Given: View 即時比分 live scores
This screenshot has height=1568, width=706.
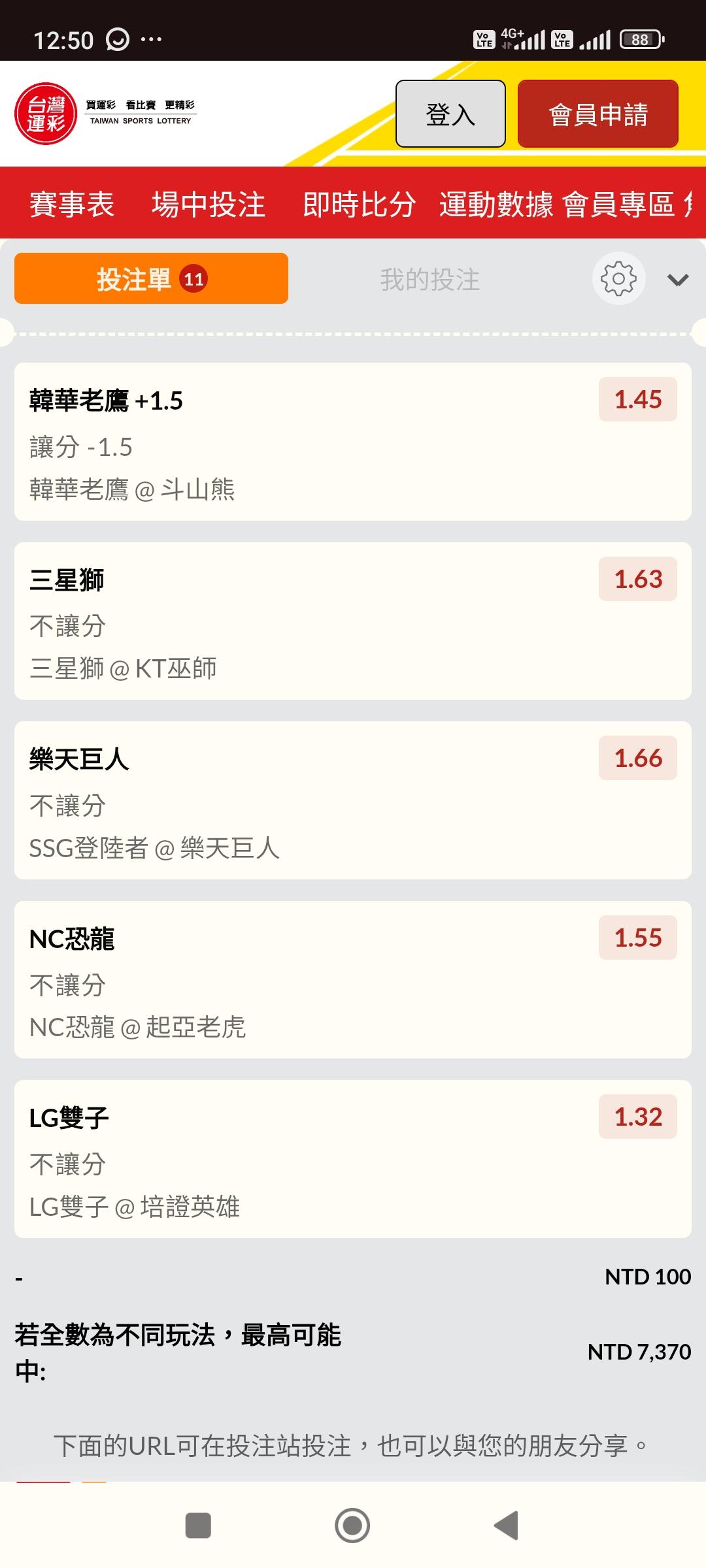Looking at the screenshot, I should tap(359, 204).
